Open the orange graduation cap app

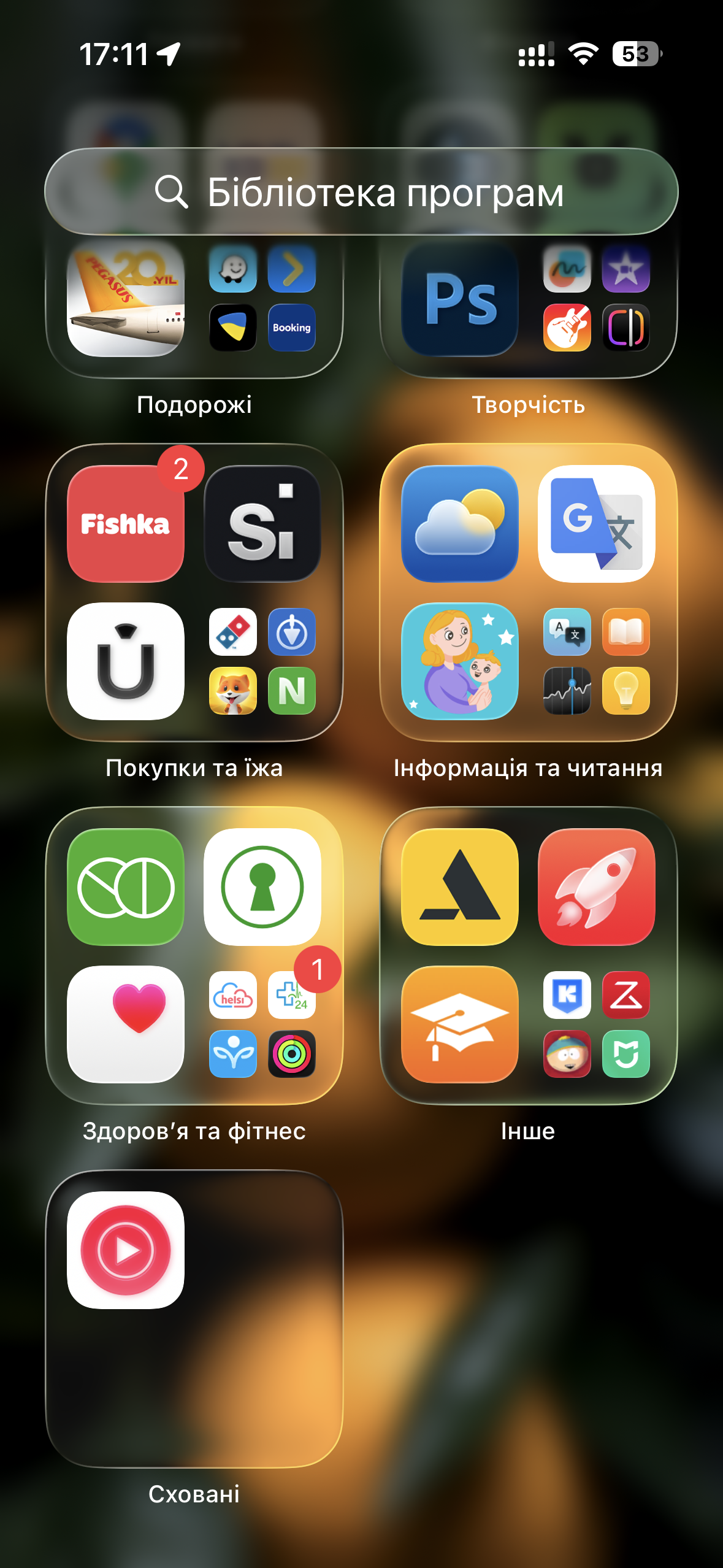(460, 1024)
